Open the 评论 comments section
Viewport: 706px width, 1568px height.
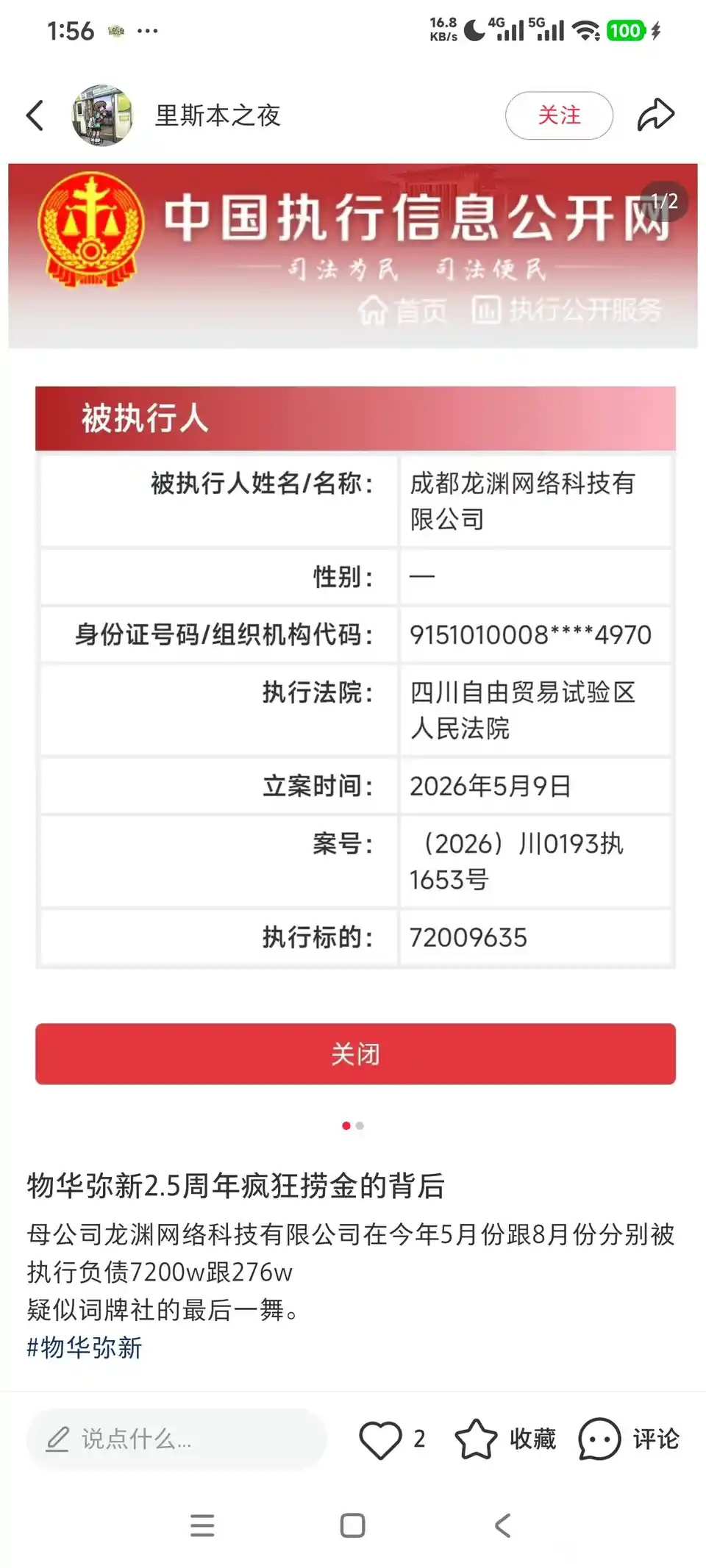pyautogui.click(x=629, y=1439)
